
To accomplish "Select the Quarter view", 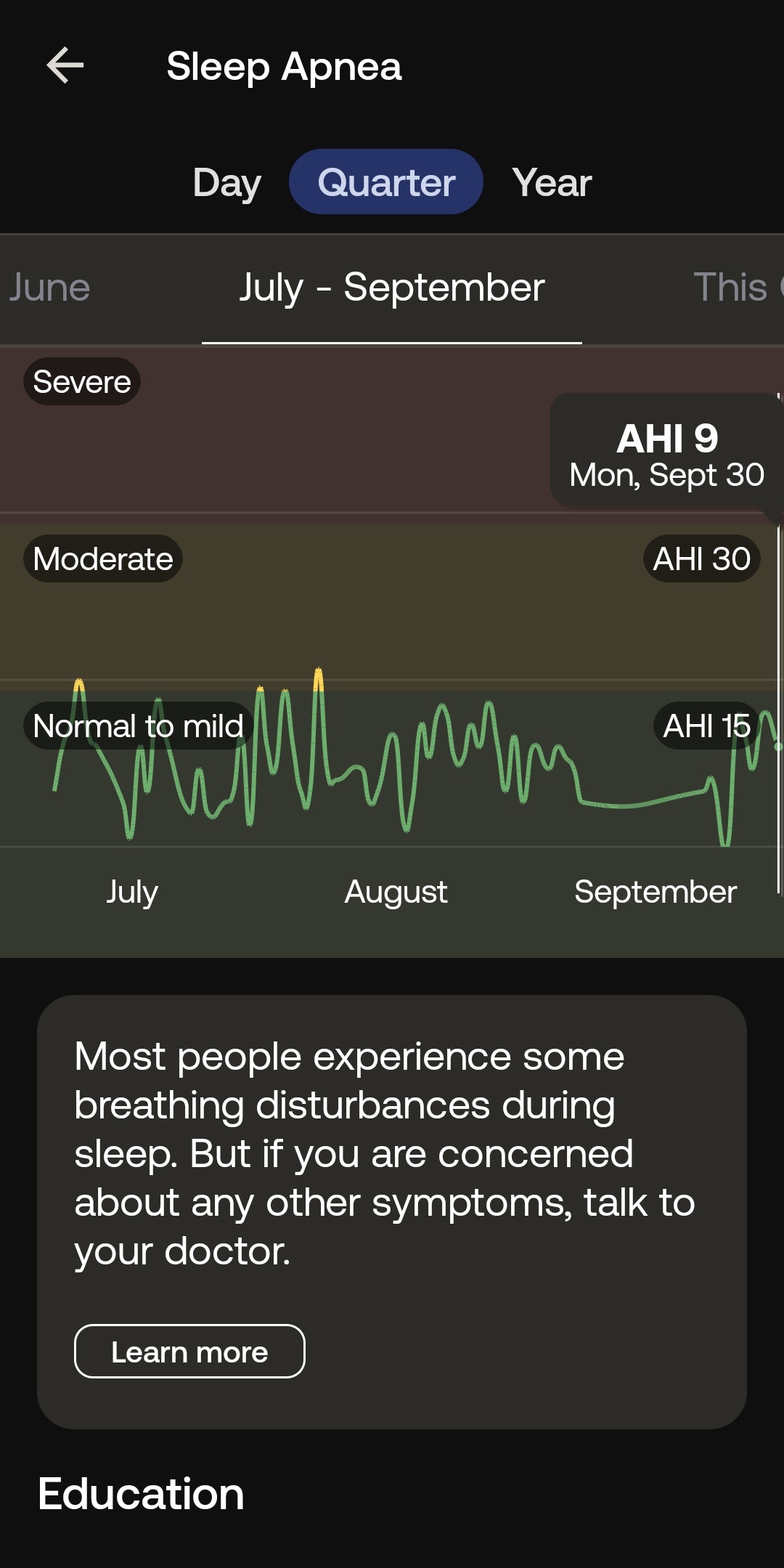I will [386, 182].
